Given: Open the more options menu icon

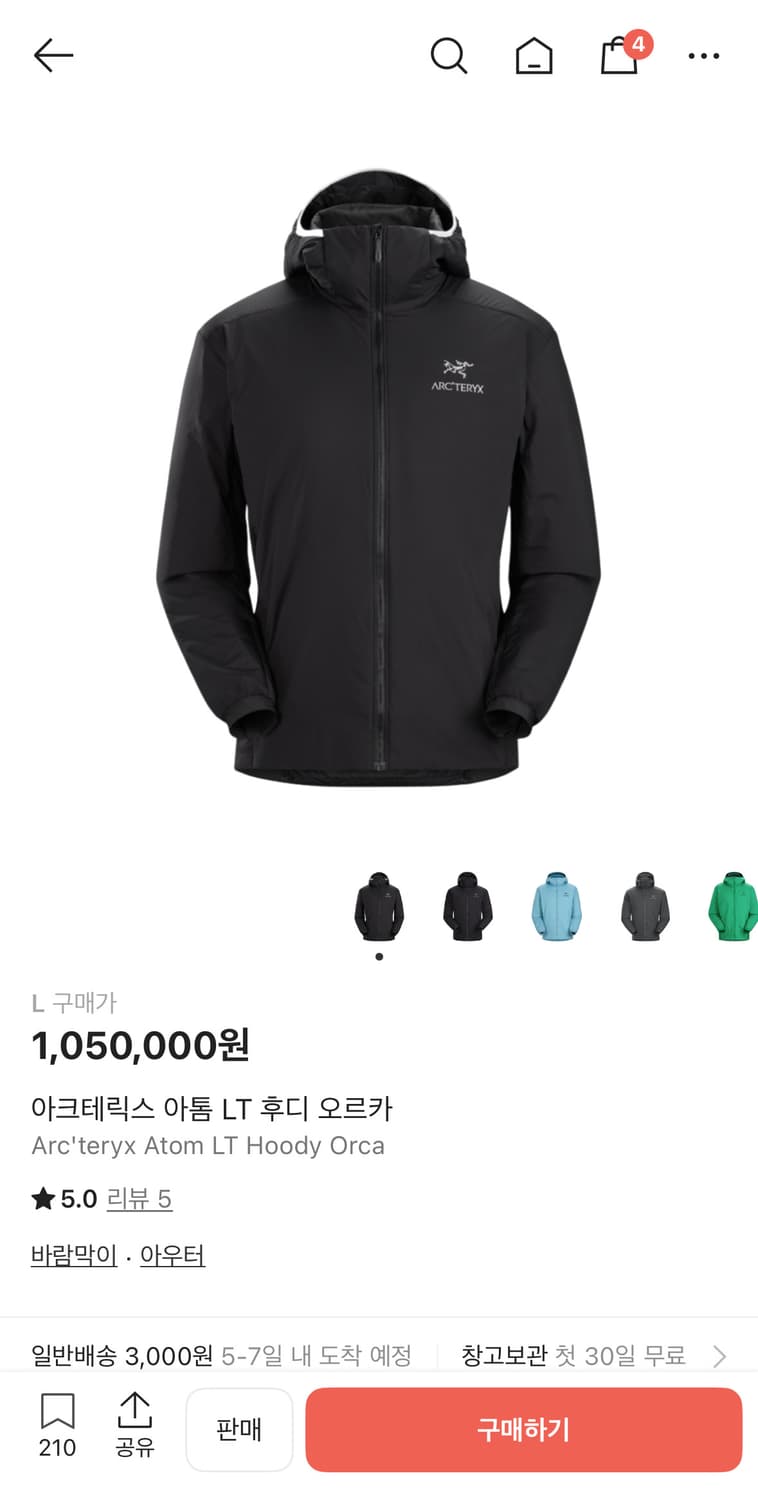Looking at the screenshot, I should (703, 56).
